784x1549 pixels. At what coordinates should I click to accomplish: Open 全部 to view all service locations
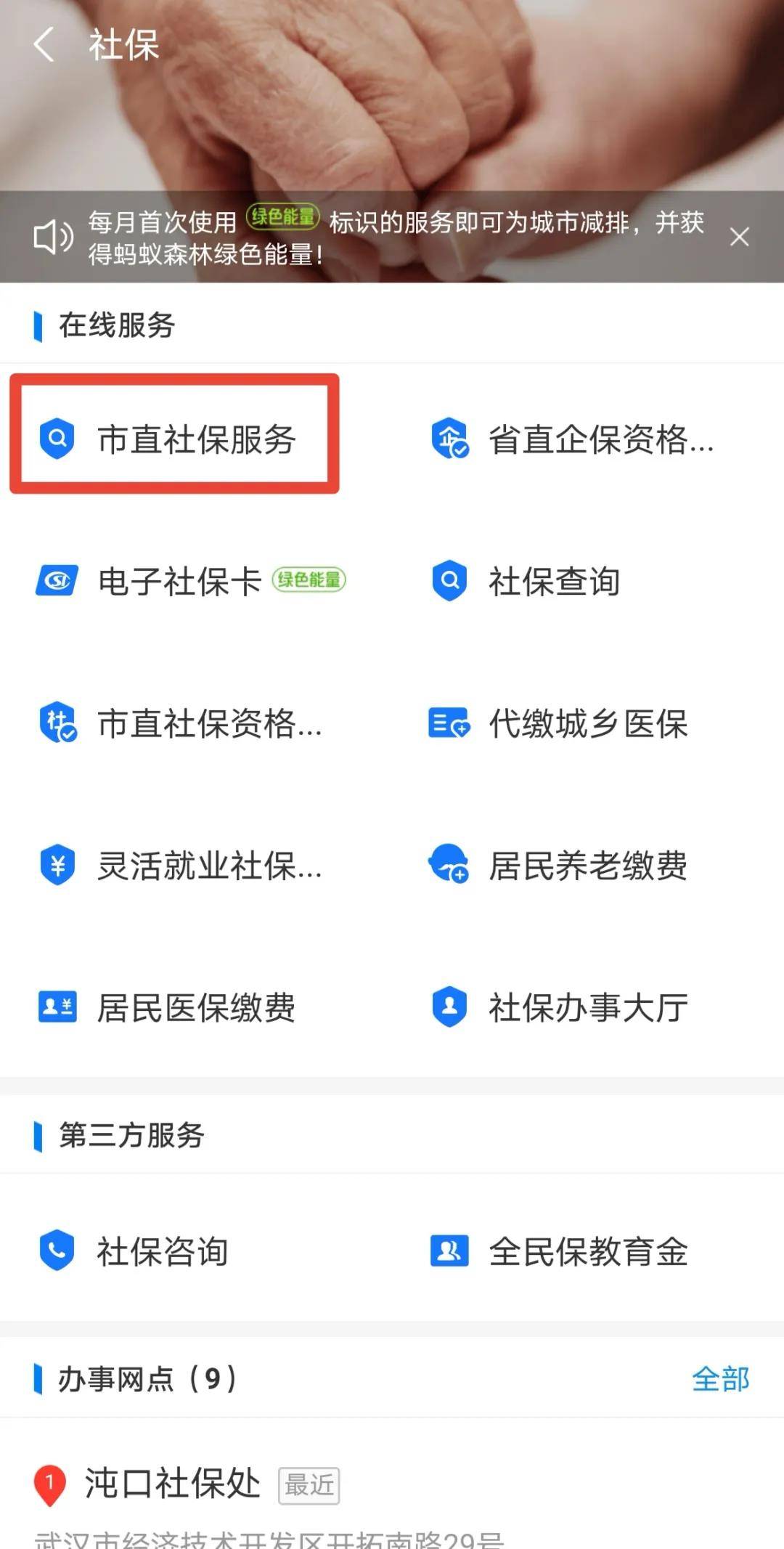tap(722, 1378)
